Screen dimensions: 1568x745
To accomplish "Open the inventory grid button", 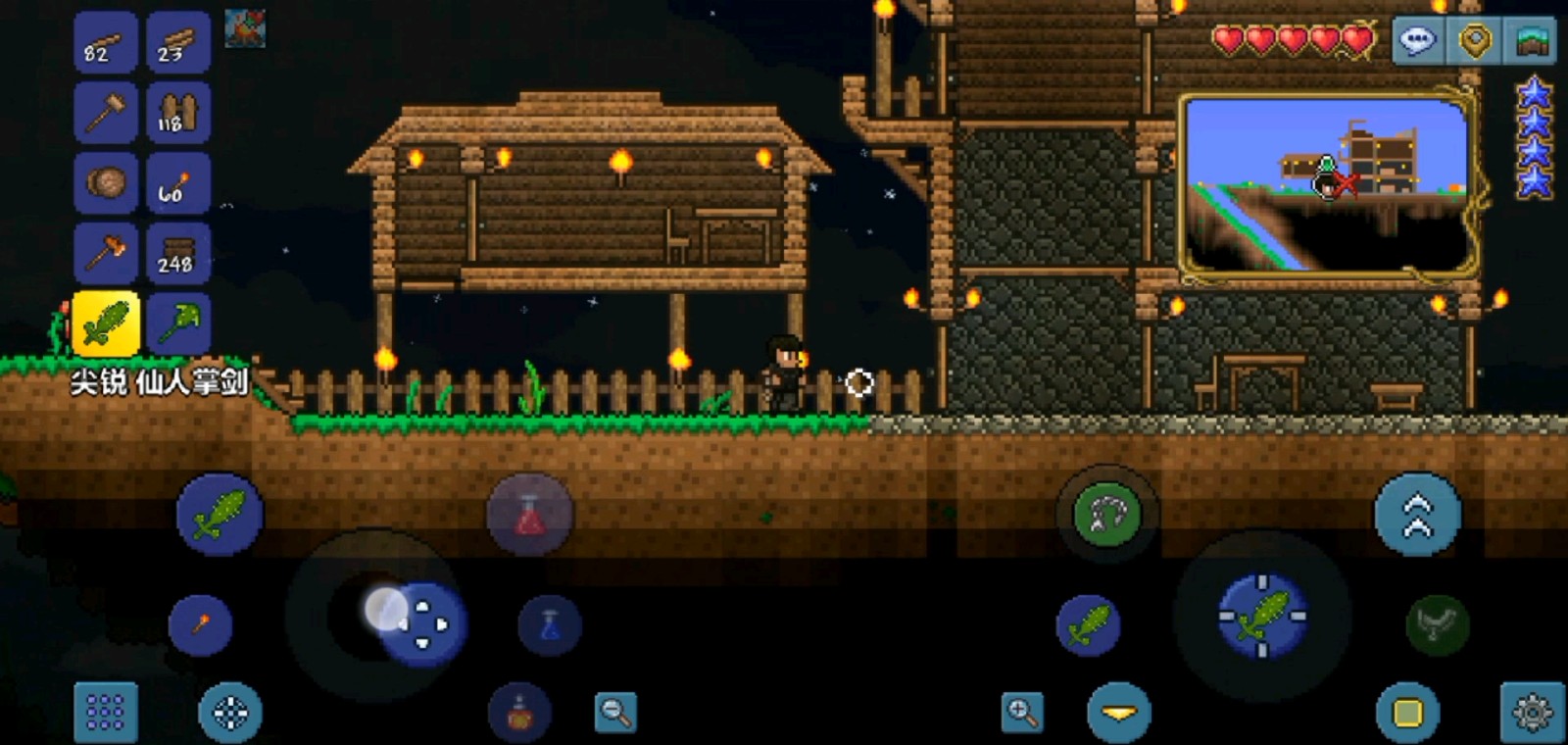I will pos(105,713).
